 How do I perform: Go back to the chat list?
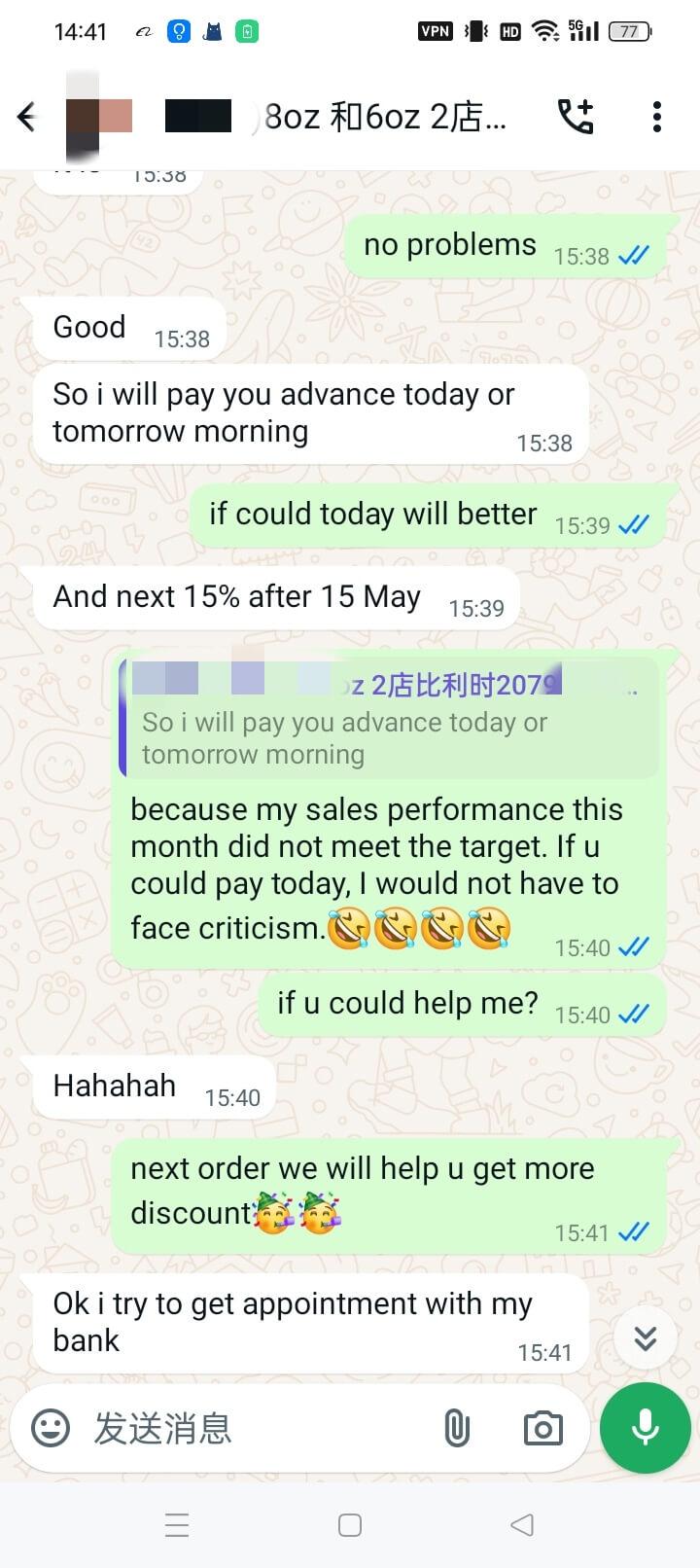(27, 117)
